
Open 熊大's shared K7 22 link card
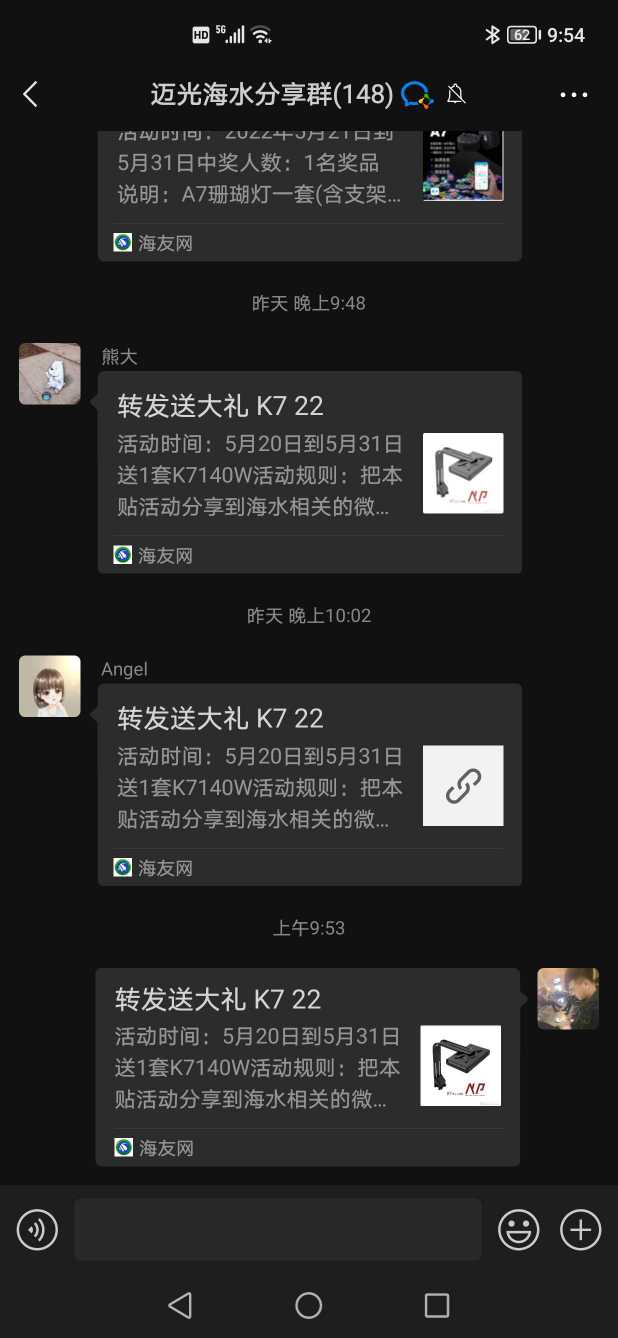[309, 472]
